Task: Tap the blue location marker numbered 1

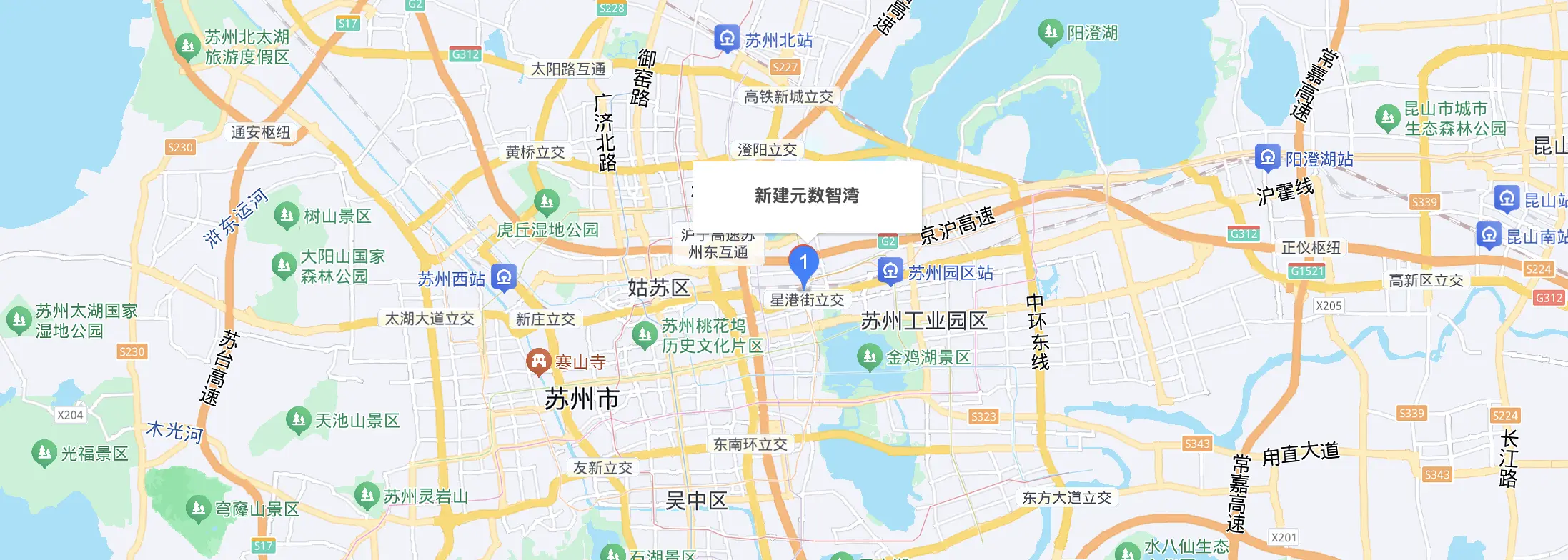Action: coord(803,264)
